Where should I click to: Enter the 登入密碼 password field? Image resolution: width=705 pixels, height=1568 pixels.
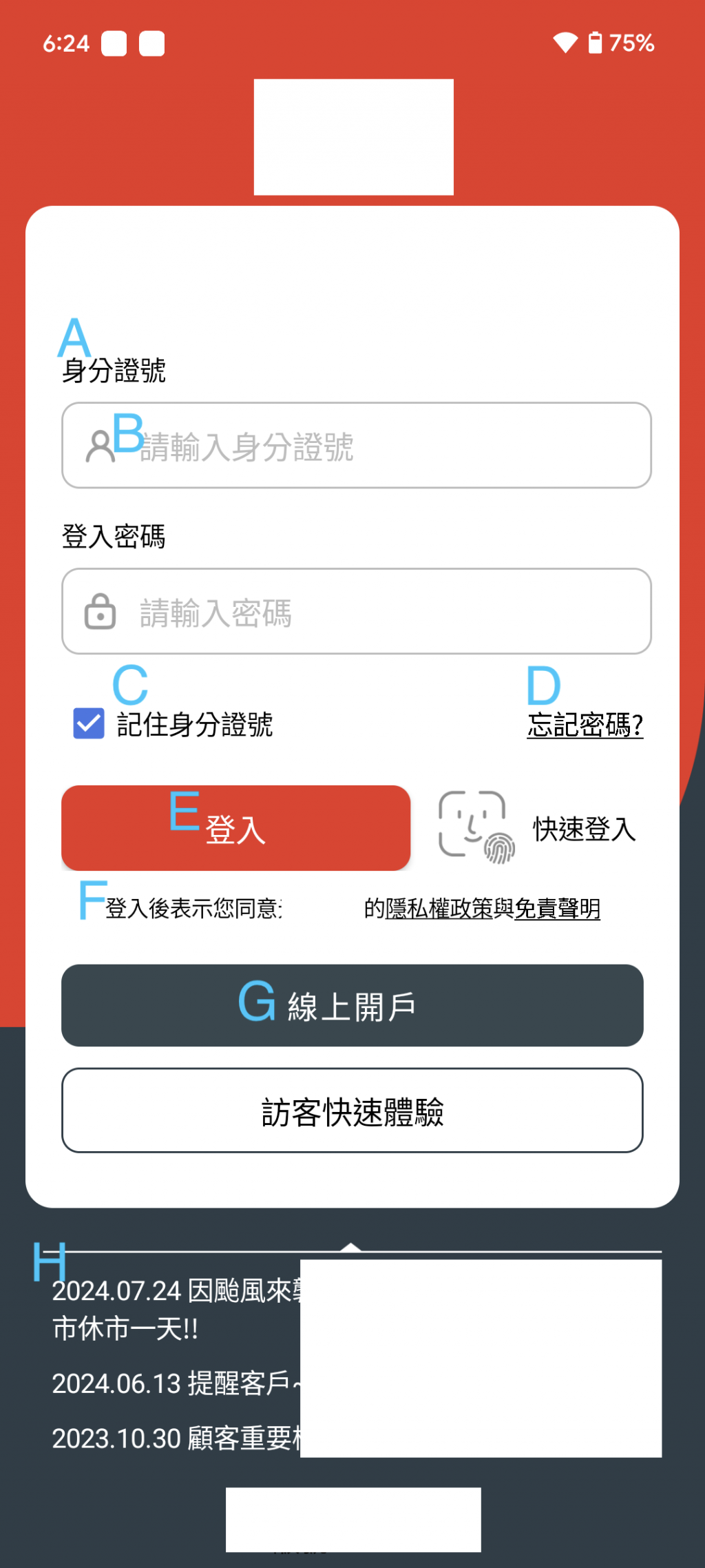pyautogui.click(x=386, y=612)
